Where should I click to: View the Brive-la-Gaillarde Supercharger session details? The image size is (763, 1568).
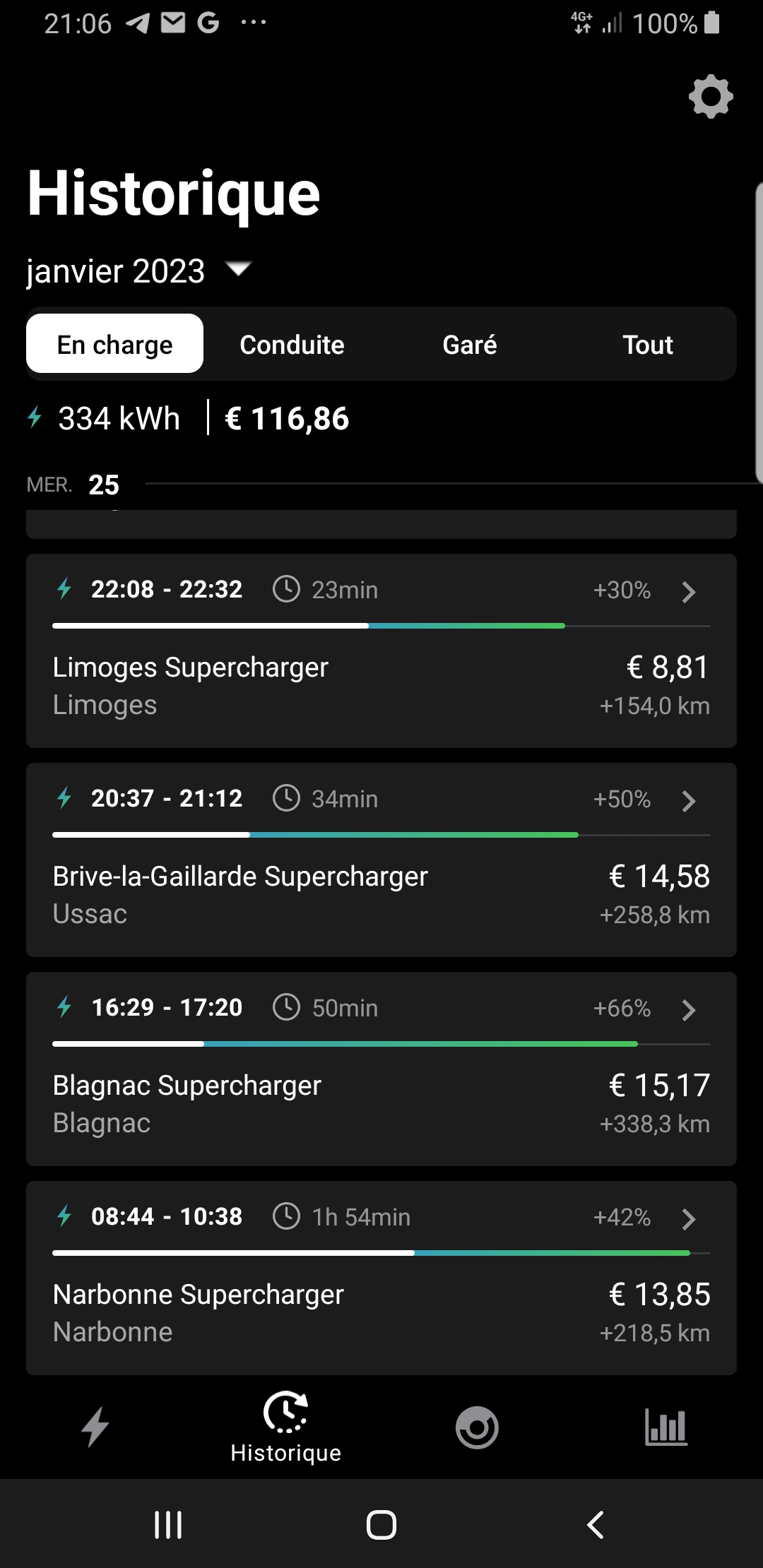pos(381,860)
